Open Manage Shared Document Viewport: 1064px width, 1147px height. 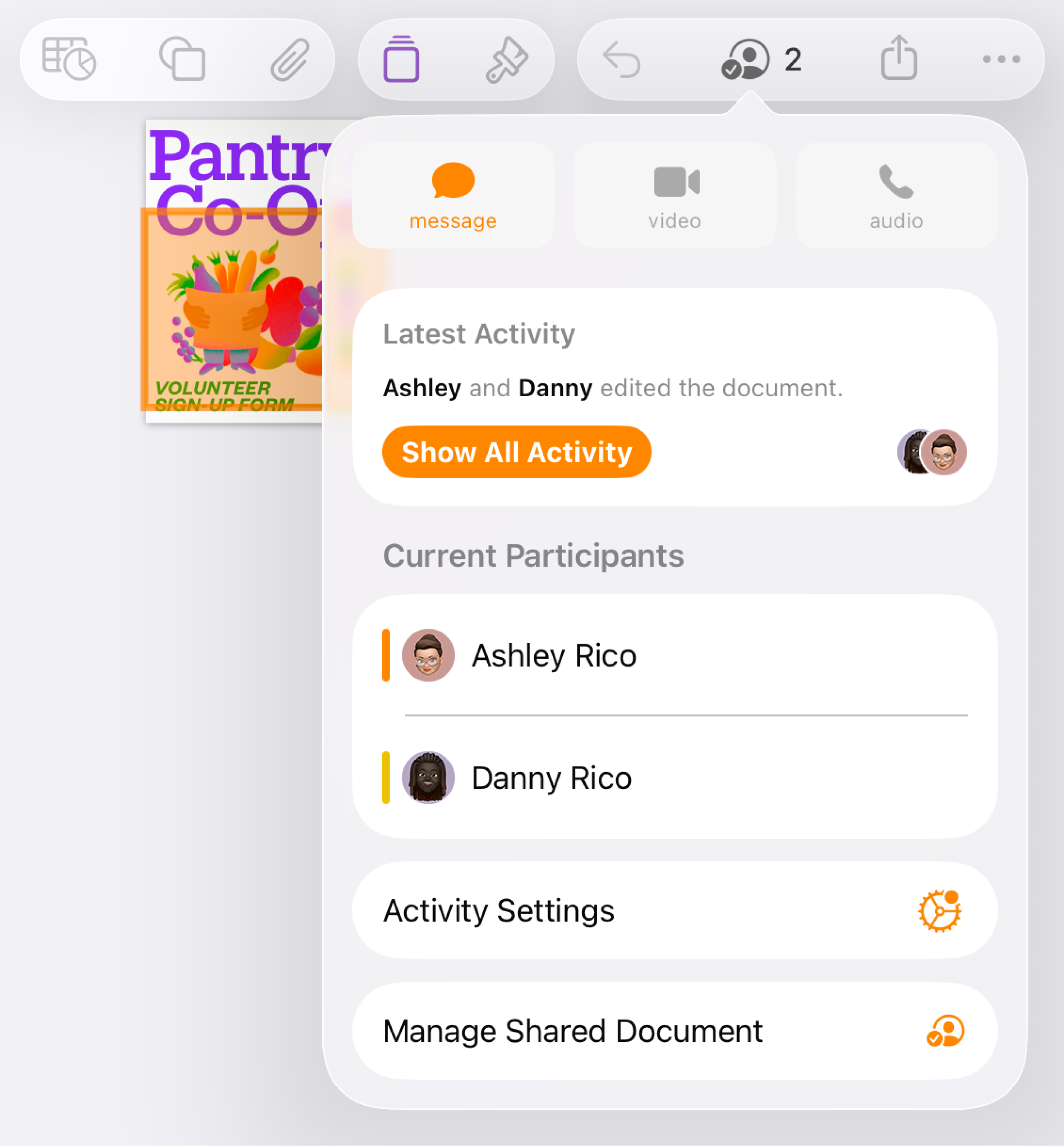tap(674, 1031)
